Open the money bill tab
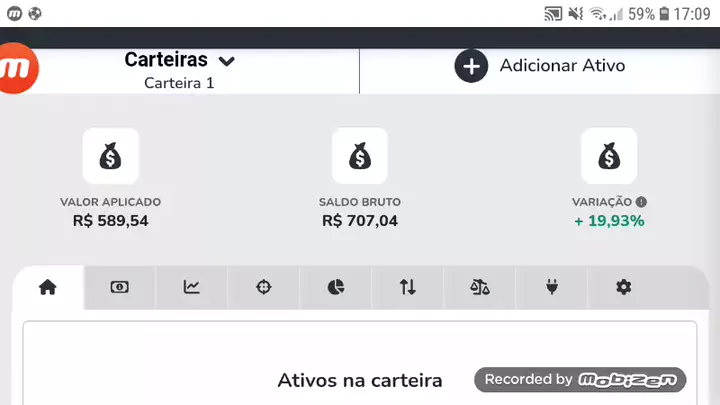The height and width of the screenshot is (405, 720). (x=119, y=288)
